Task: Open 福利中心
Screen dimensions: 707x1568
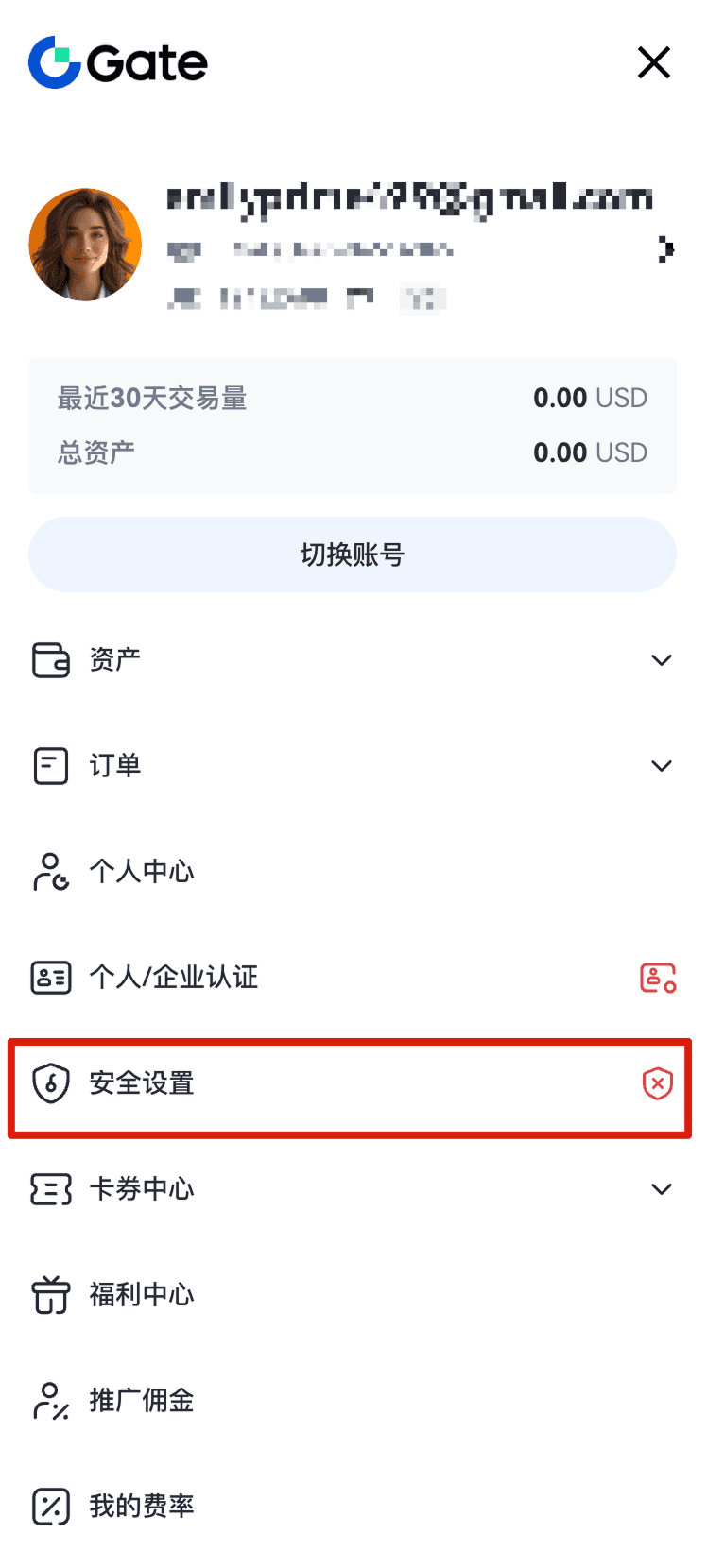Action: tap(142, 1294)
